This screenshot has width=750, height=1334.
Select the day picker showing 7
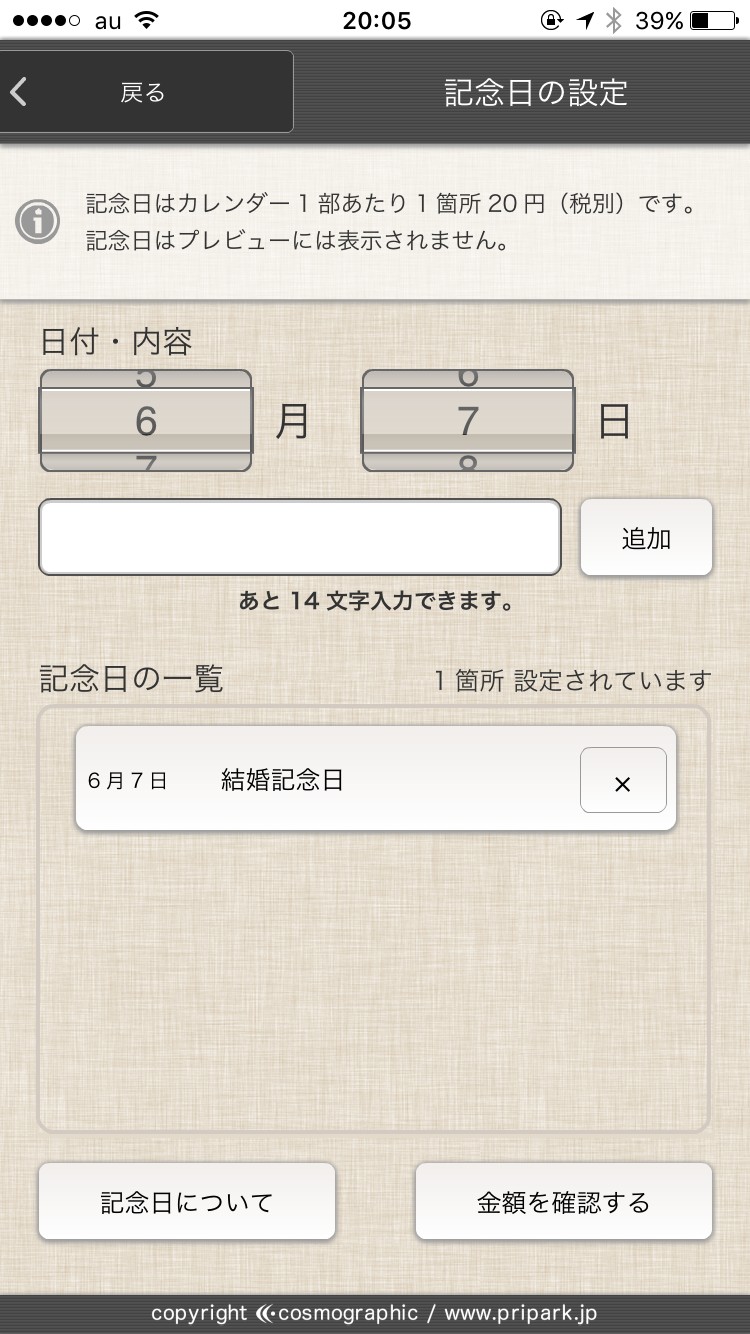(x=468, y=421)
